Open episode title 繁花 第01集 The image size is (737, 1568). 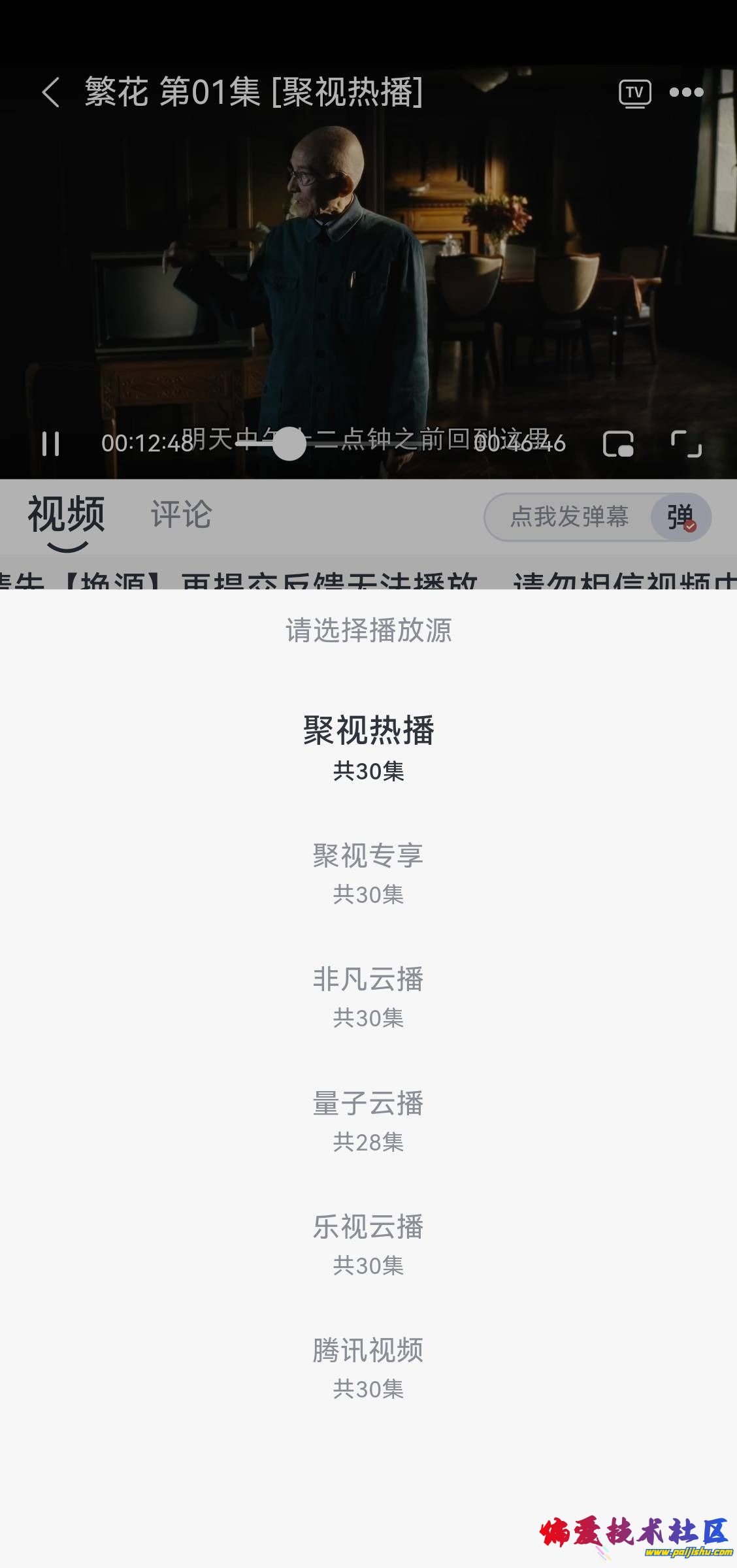click(255, 93)
